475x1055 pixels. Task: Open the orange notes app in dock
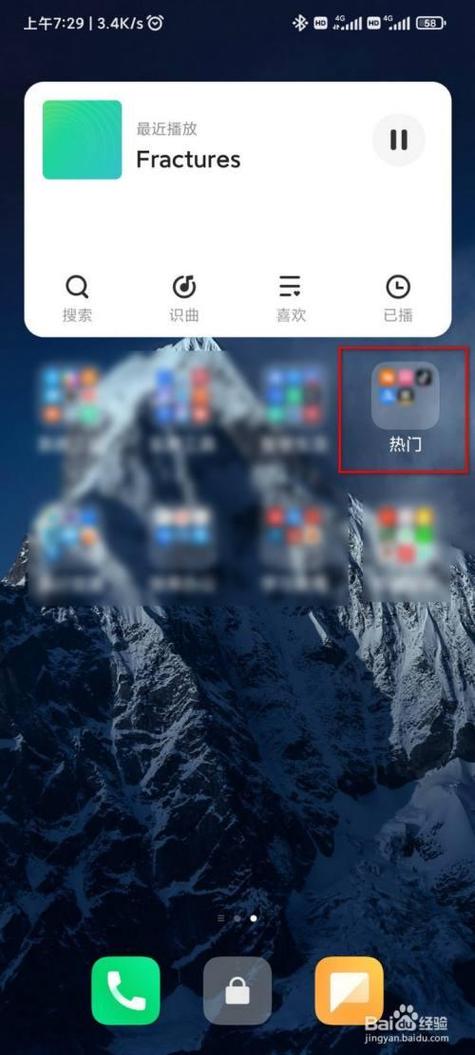[x=349, y=990]
